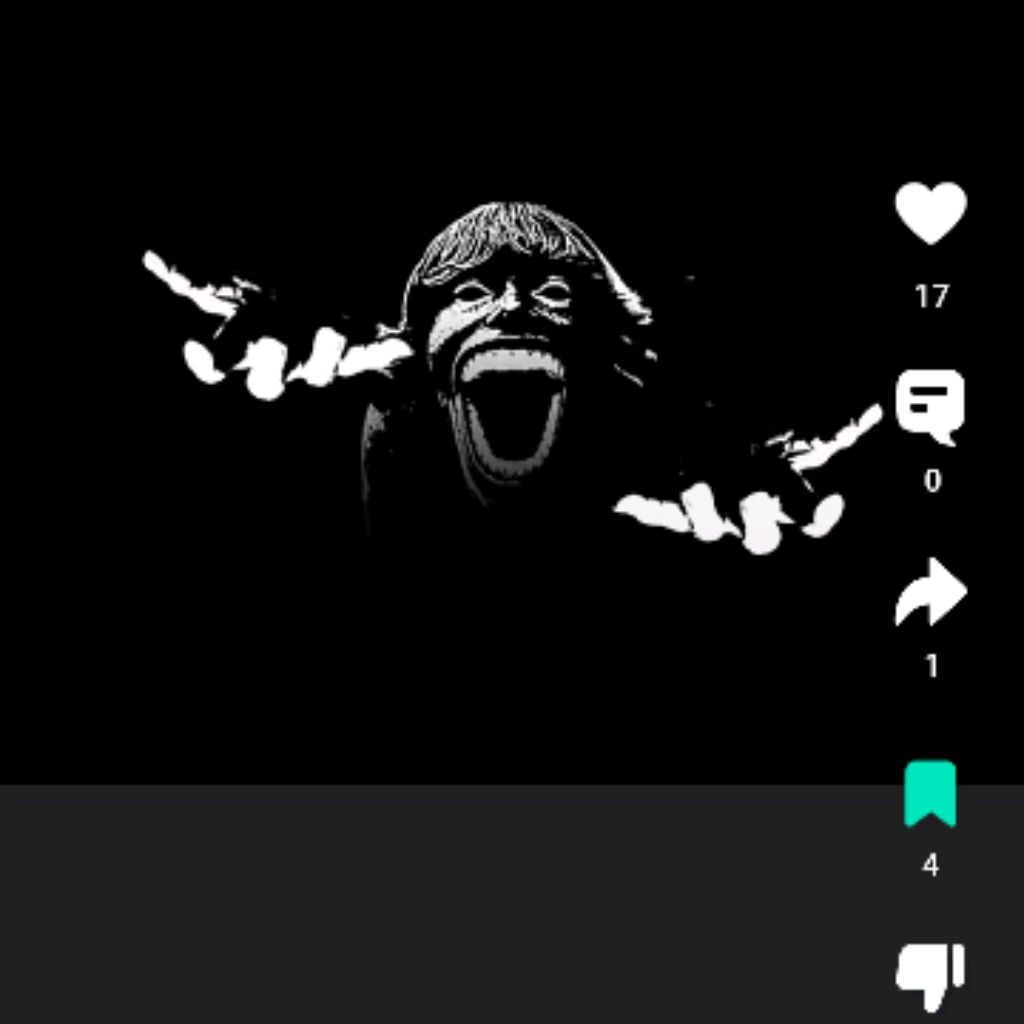Open the comments section
This screenshot has height=1024, width=1024.
(x=930, y=404)
